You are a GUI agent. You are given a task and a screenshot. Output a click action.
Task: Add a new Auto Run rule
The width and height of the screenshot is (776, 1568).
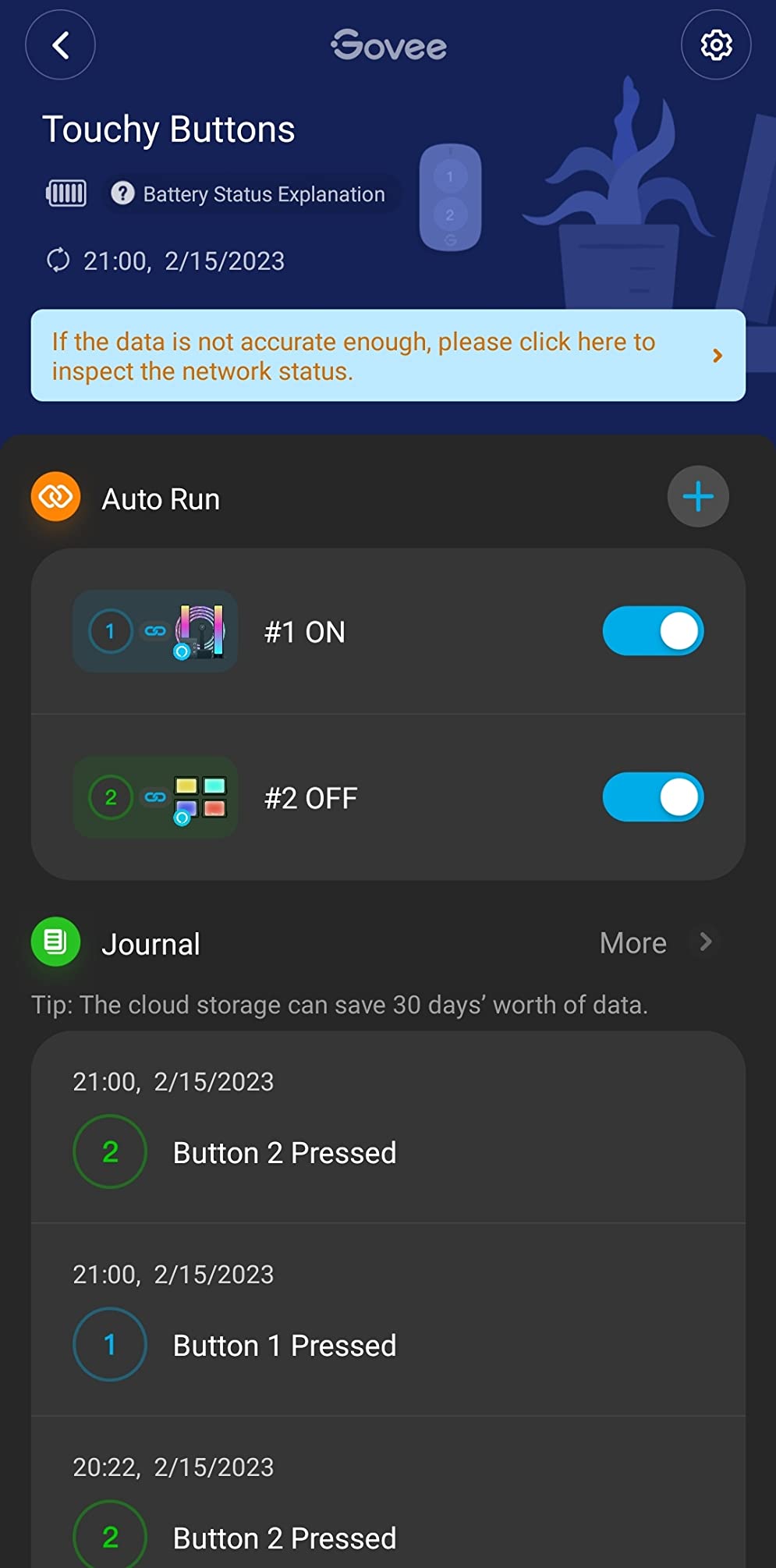(x=697, y=496)
